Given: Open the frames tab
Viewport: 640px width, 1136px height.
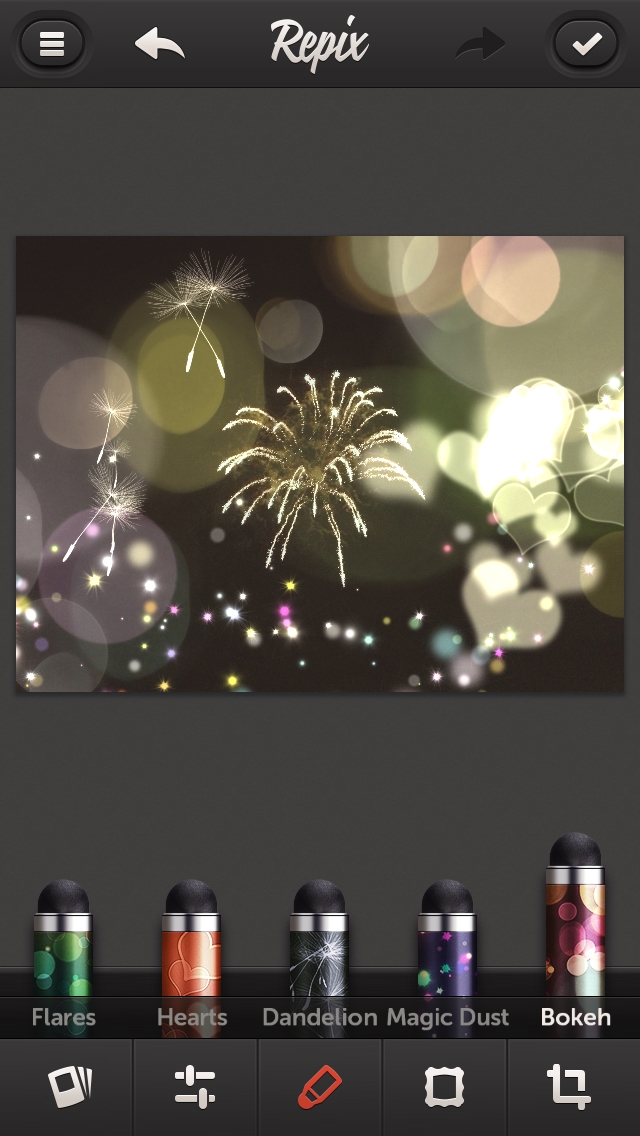Looking at the screenshot, I should click(444, 1087).
